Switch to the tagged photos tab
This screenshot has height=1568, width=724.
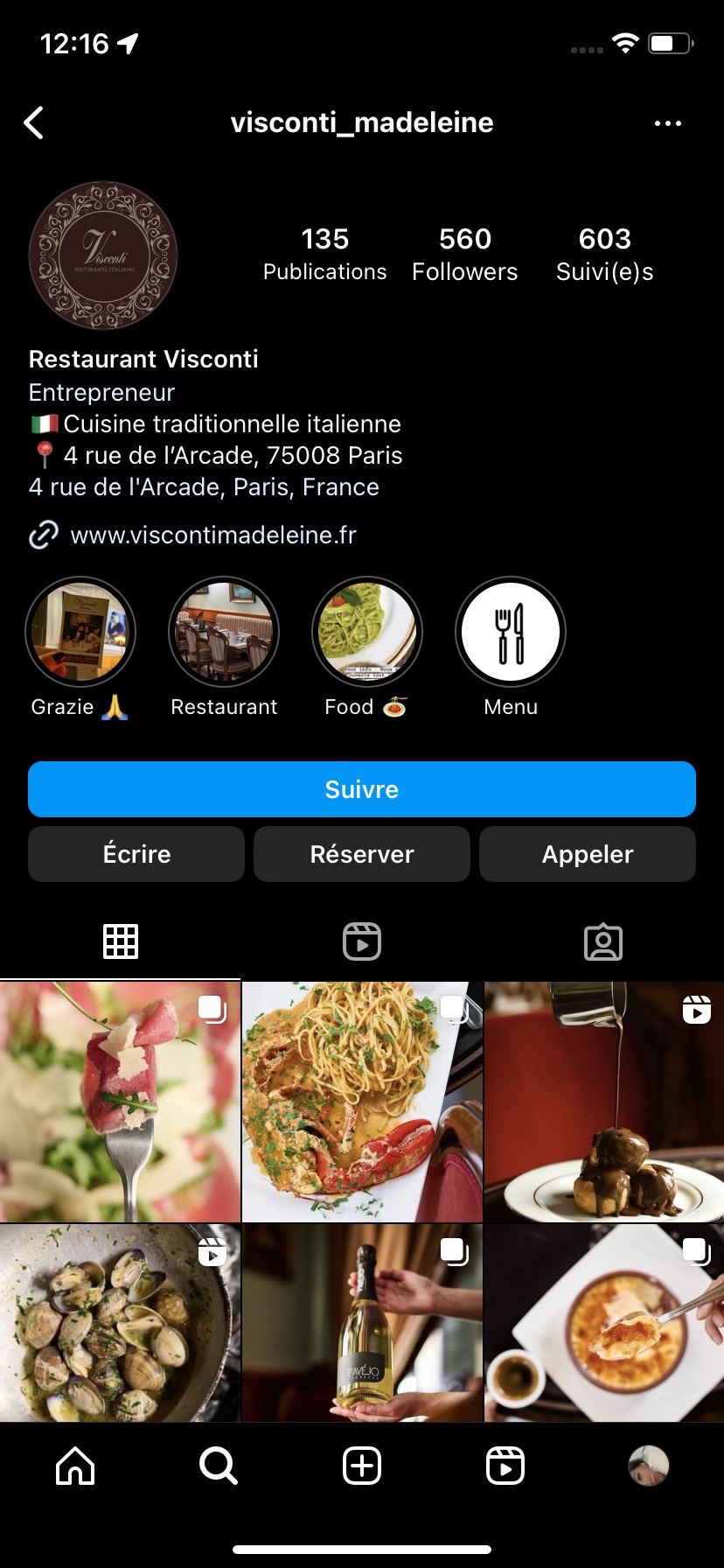click(x=603, y=941)
